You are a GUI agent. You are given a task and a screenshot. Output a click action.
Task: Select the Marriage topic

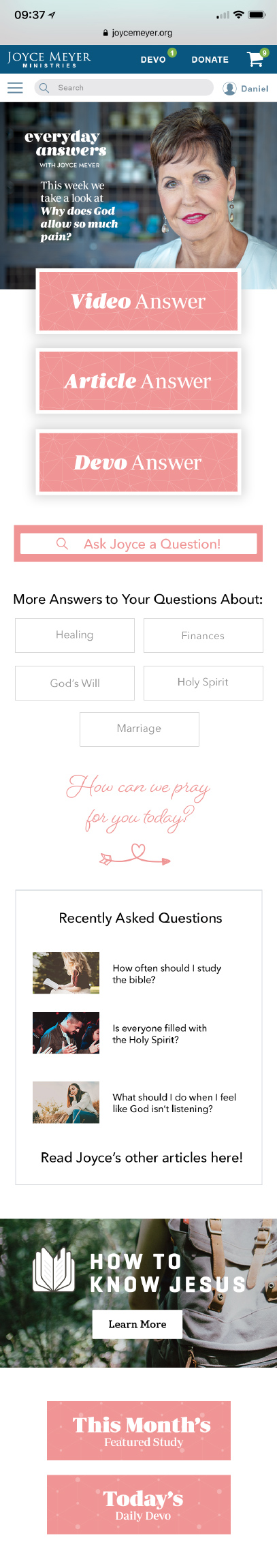(140, 729)
